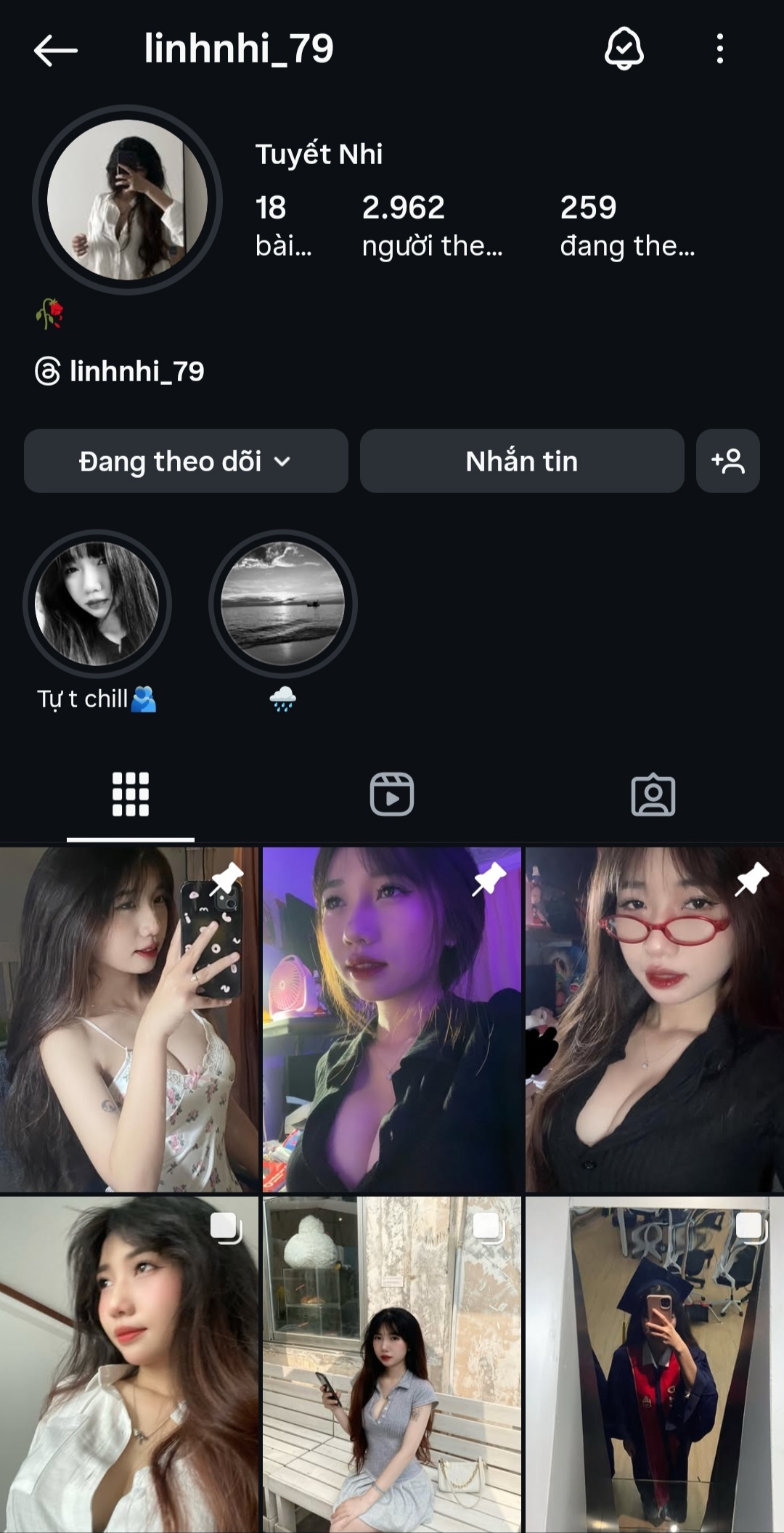View the 259 following list
Screen dimensions: 784x1533
click(x=626, y=226)
